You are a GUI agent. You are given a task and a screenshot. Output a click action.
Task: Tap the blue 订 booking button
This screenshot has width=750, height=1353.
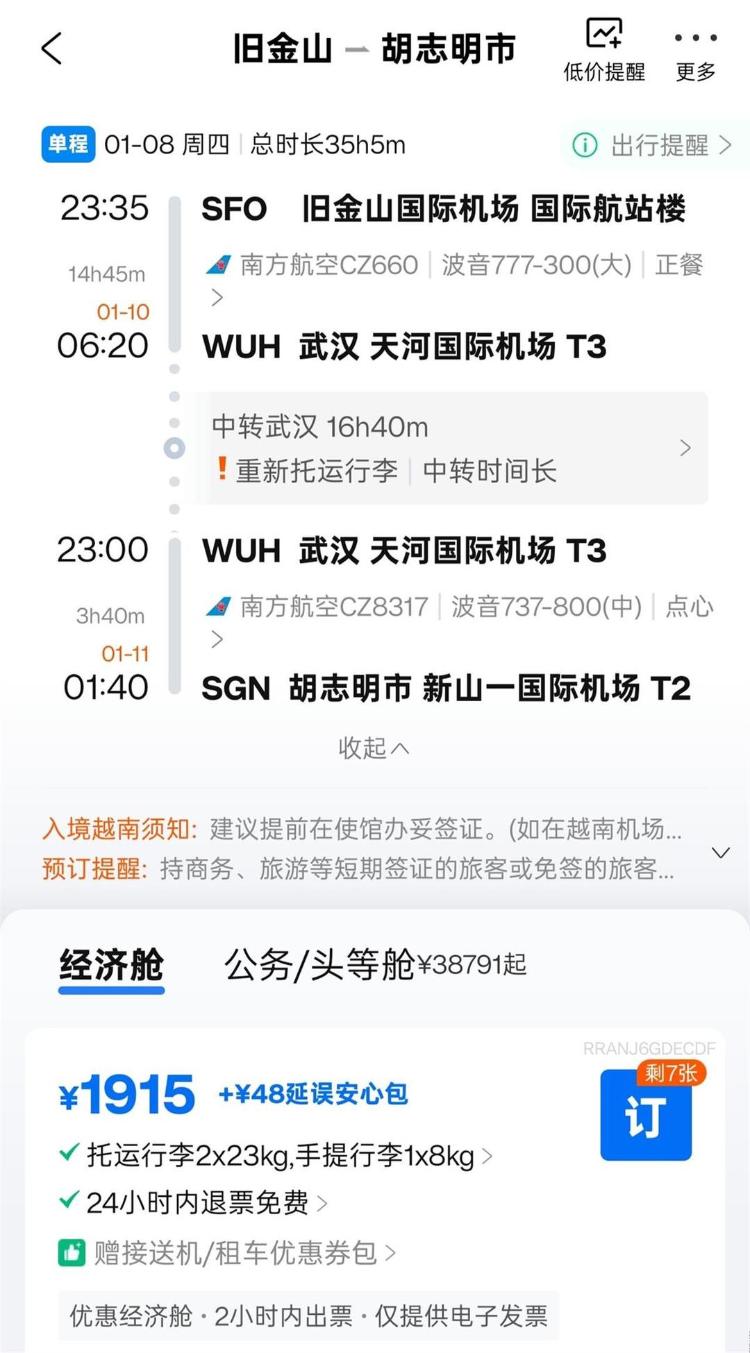[x=645, y=1117]
